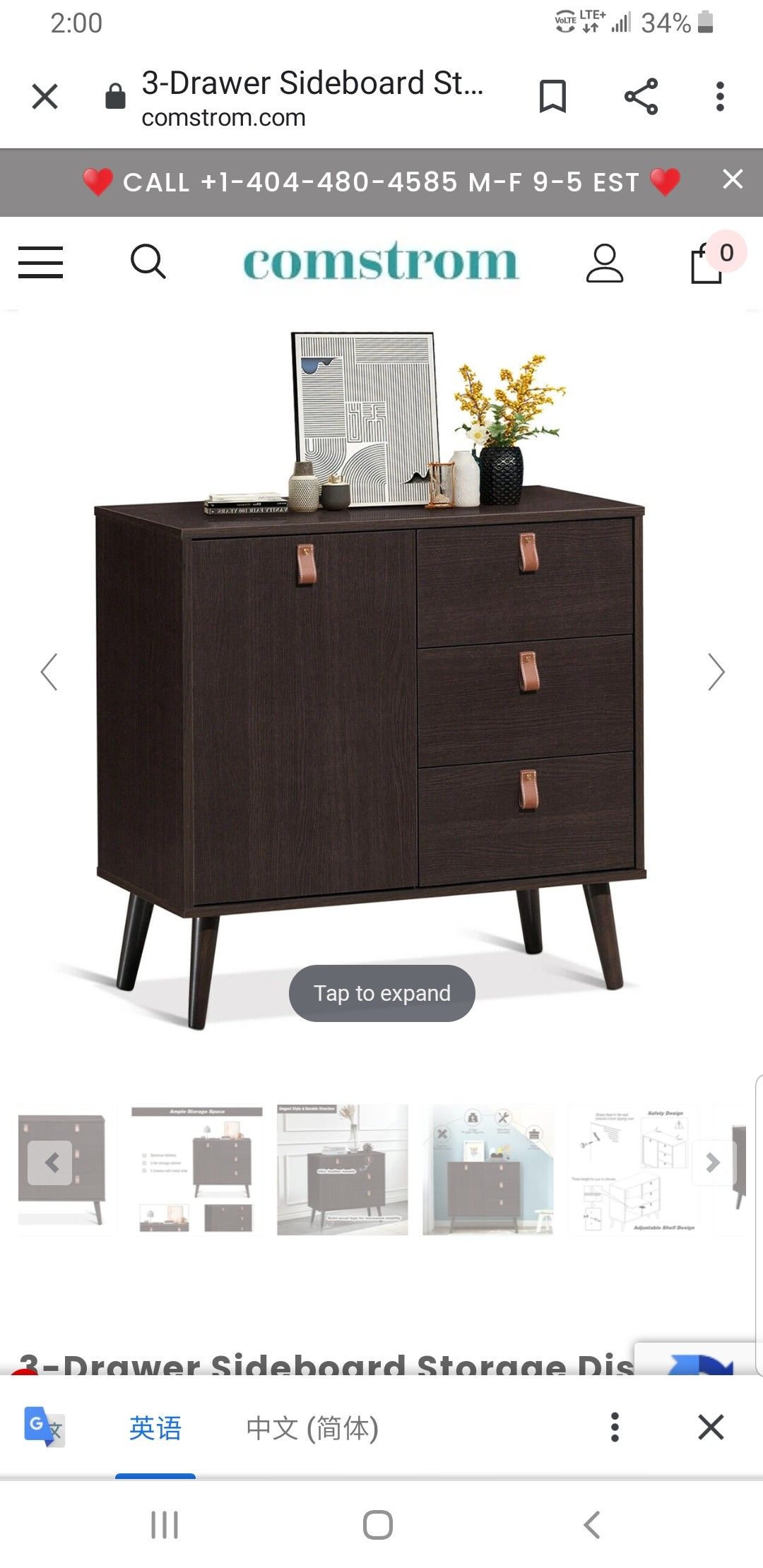Close the translate bar

tap(711, 1427)
